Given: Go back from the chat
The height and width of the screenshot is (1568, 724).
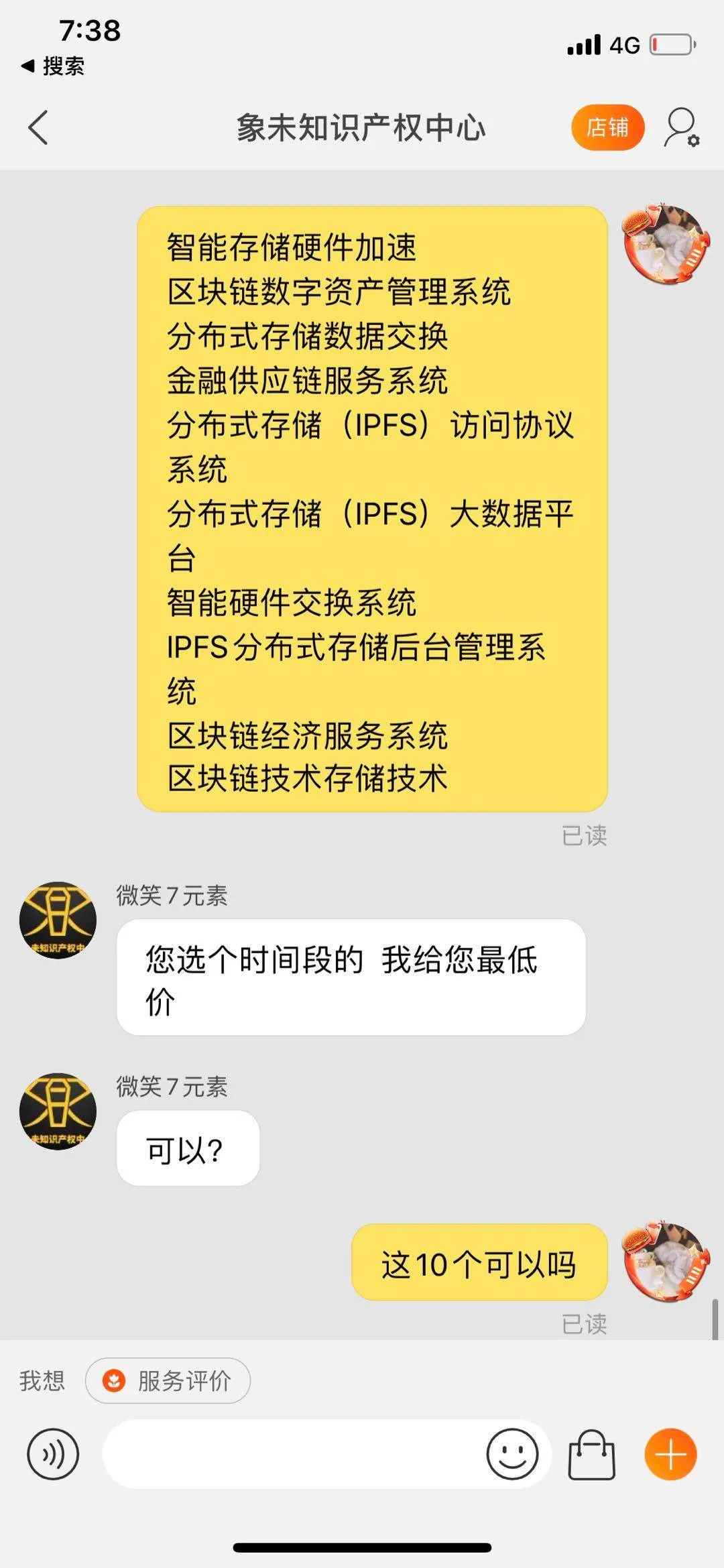Looking at the screenshot, I should [39, 127].
